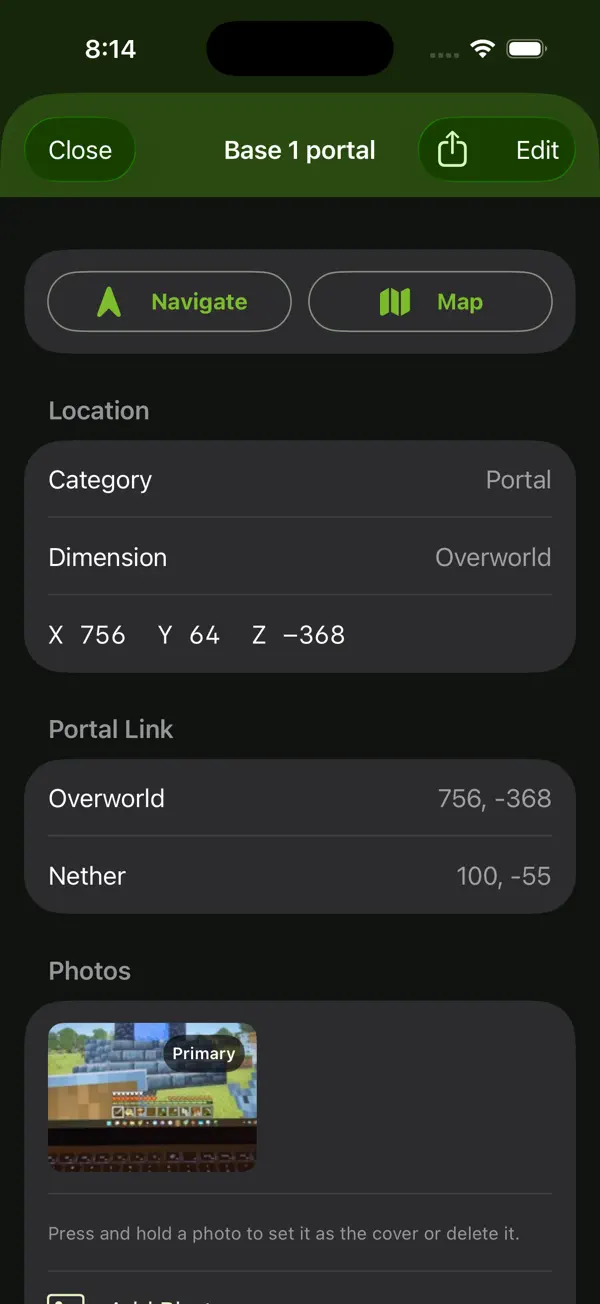Close the Base 1 portal details
The image size is (600, 1304).
point(80,150)
